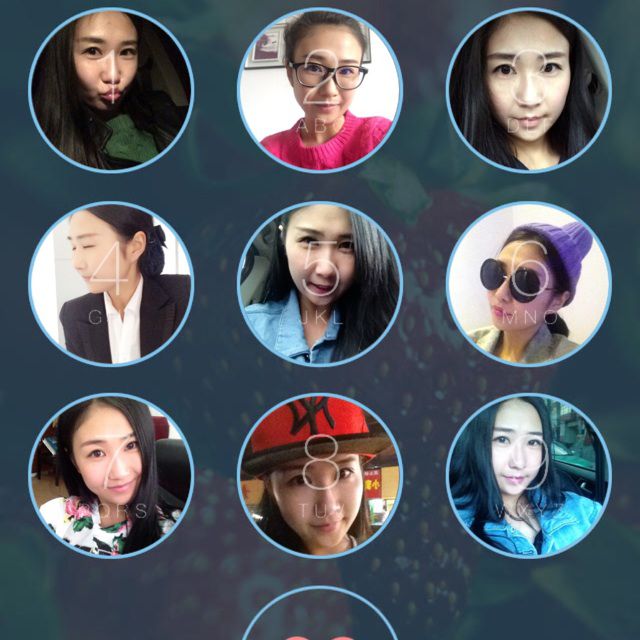Enter digit 1 on the passcode keypad
Screen dimensions: 640x640
tap(110, 90)
